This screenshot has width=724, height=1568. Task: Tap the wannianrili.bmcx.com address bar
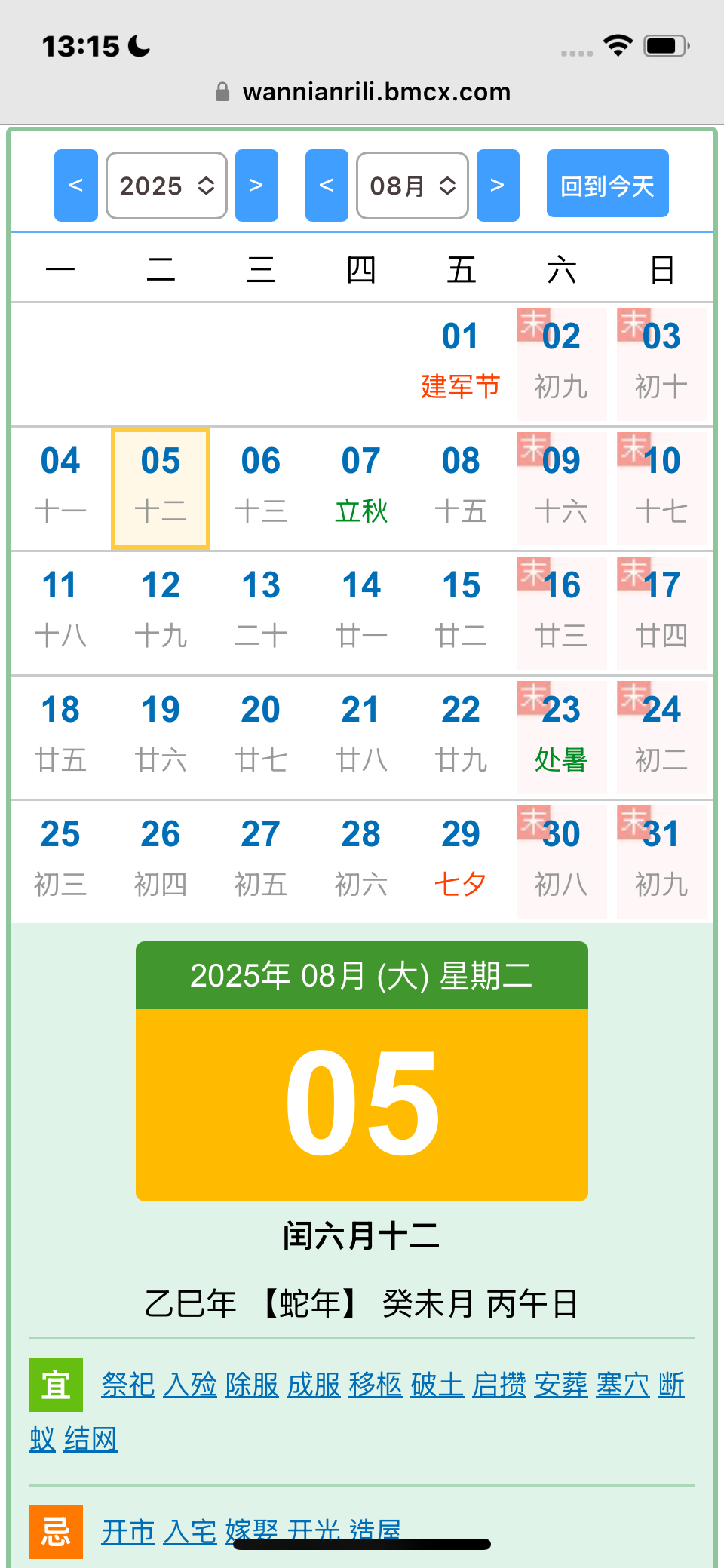click(x=376, y=92)
